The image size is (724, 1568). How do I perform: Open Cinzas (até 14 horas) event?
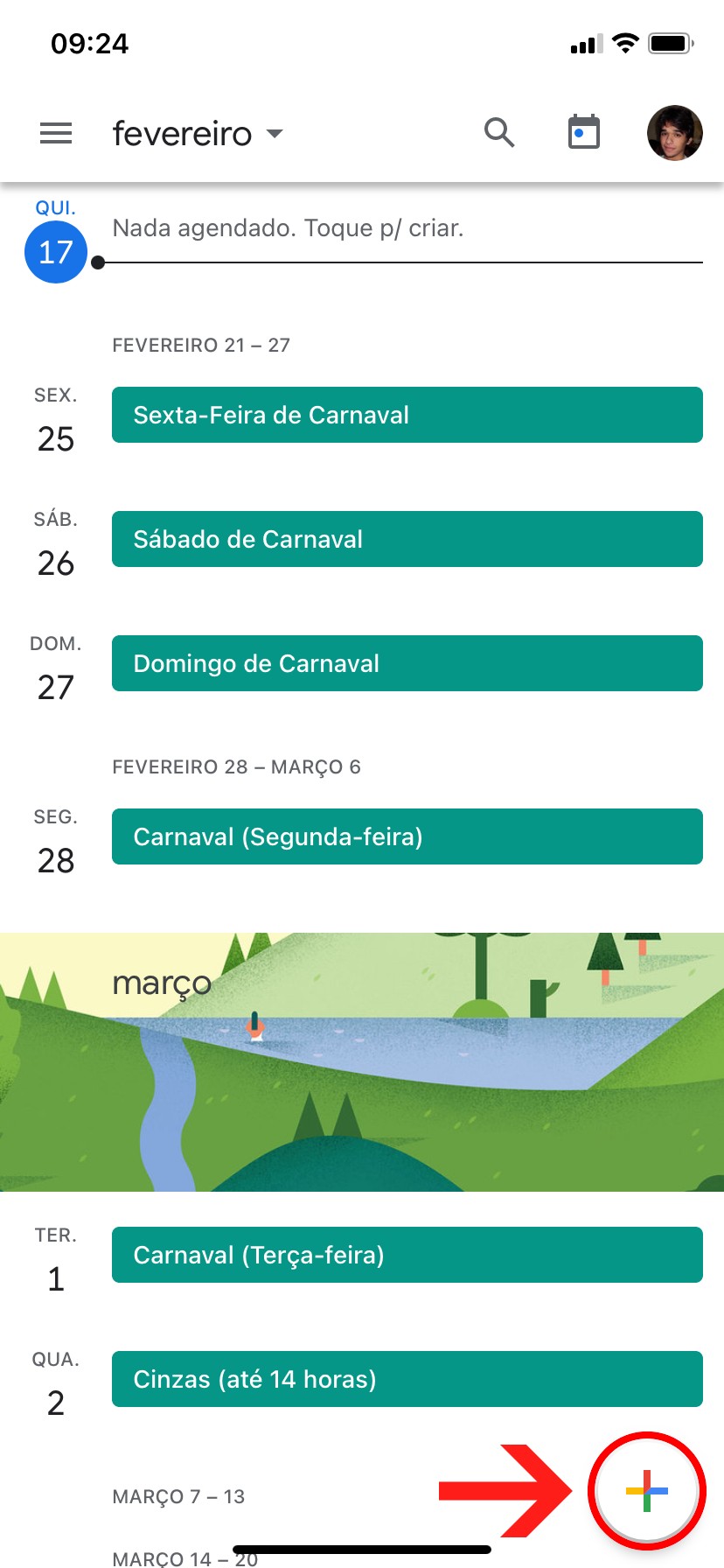coord(407,1379)
